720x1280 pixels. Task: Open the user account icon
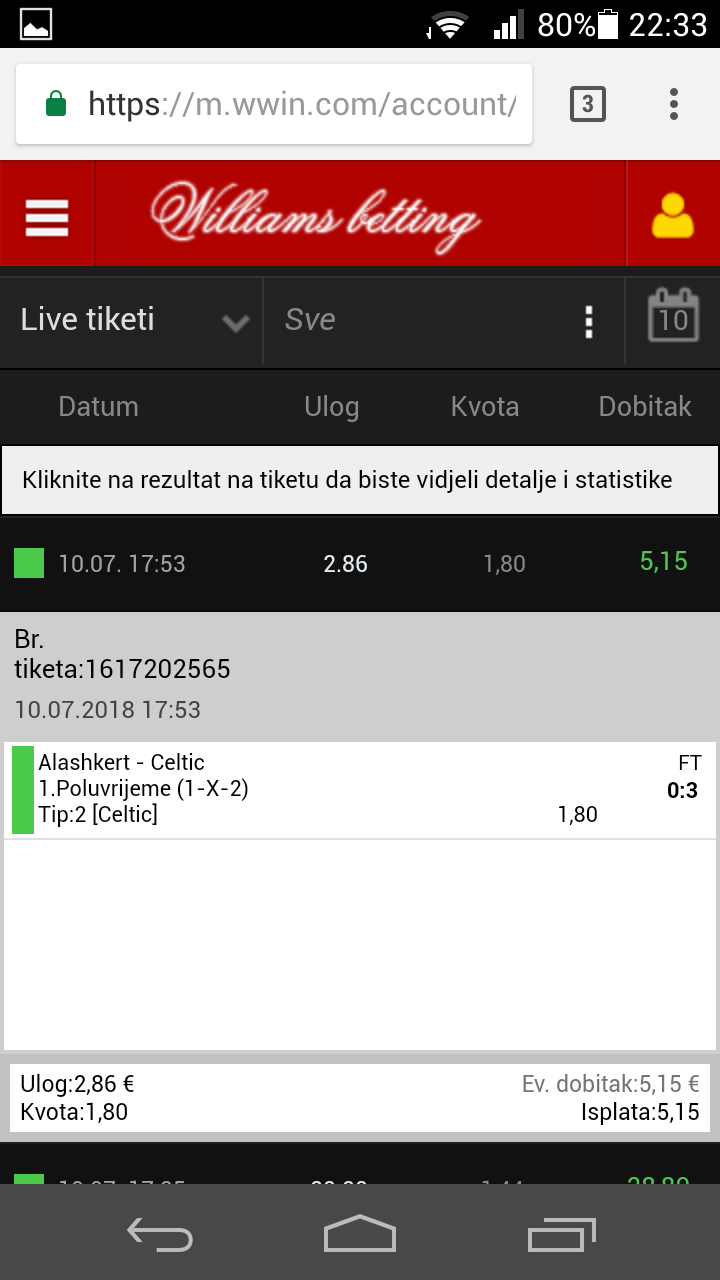click(x=673, y=214)
